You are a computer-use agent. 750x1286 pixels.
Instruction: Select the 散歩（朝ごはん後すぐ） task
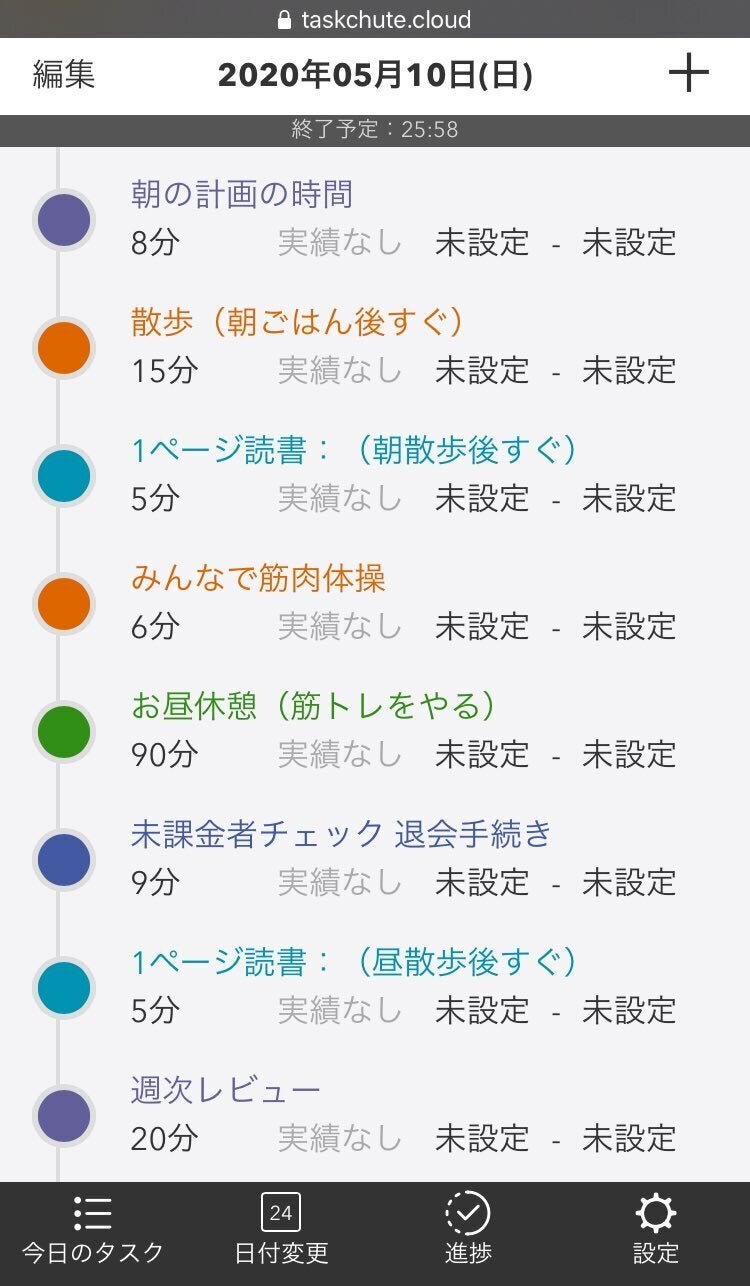[x=297, y=322]
